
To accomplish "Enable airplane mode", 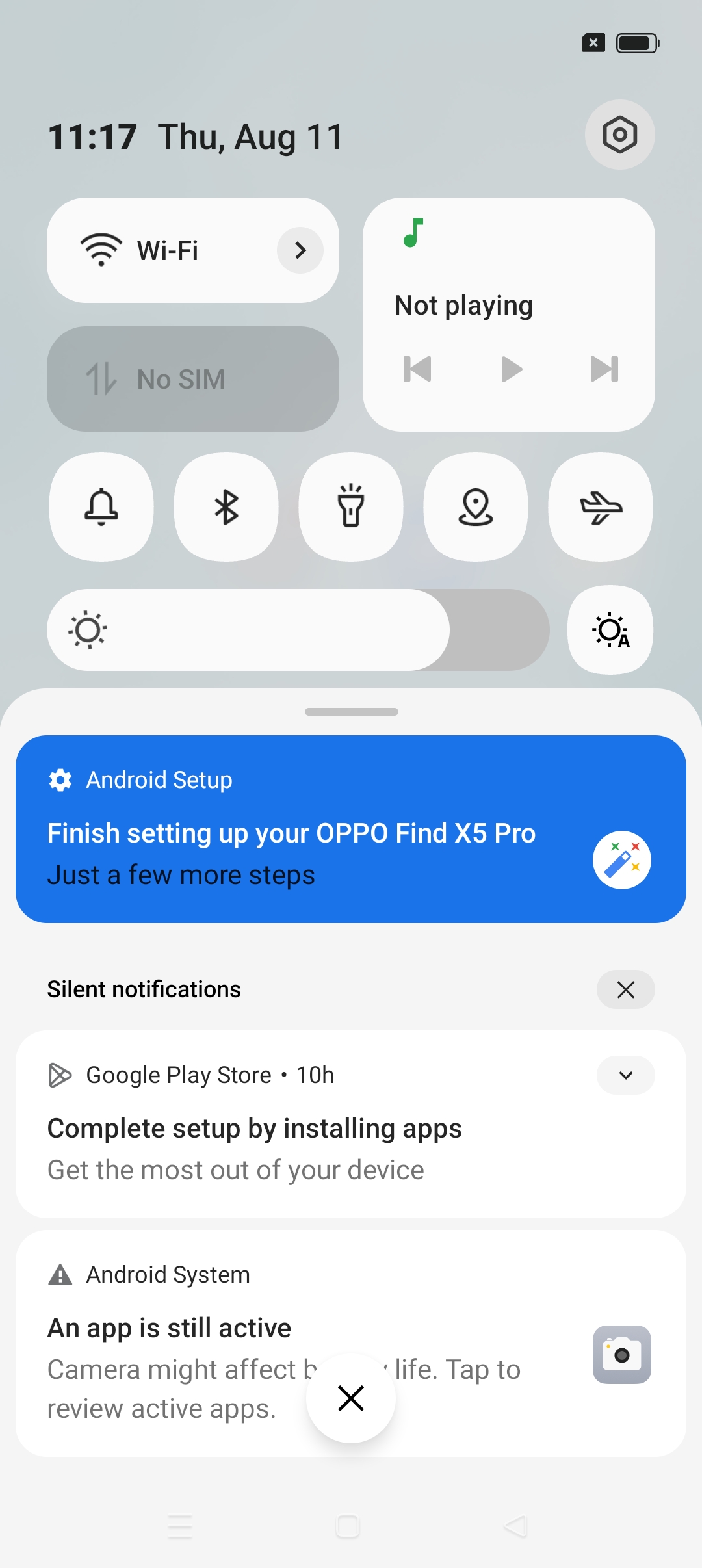I will pyautogui.click(x=601, y=507).
